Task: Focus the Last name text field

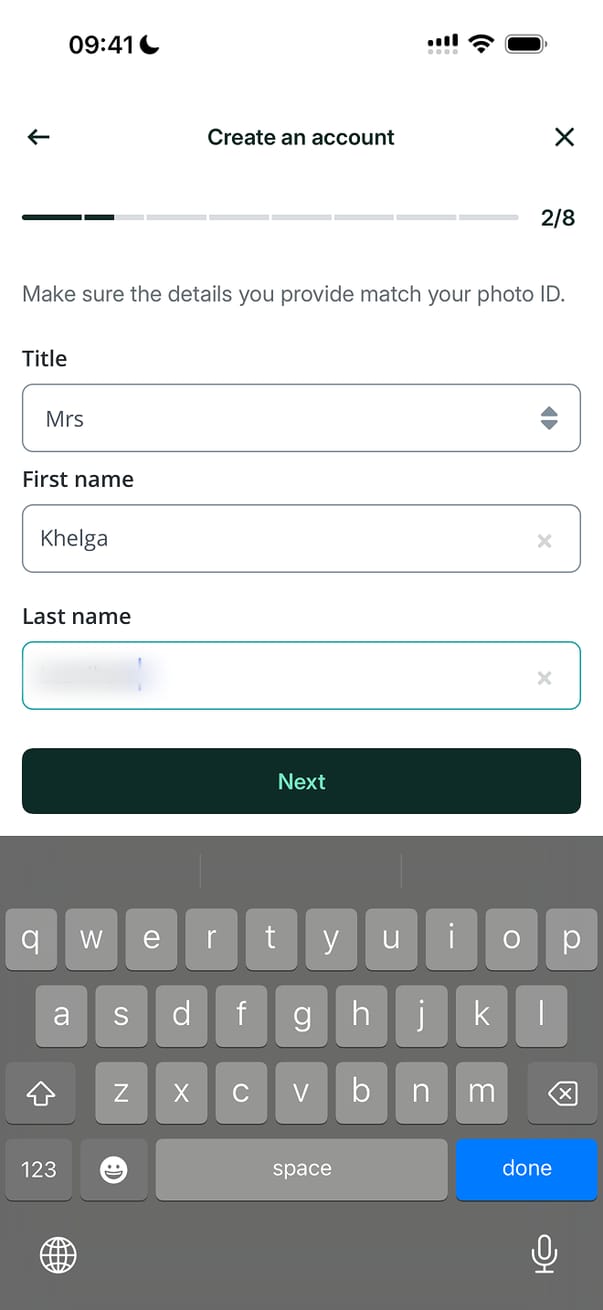Action: (280, 677)
